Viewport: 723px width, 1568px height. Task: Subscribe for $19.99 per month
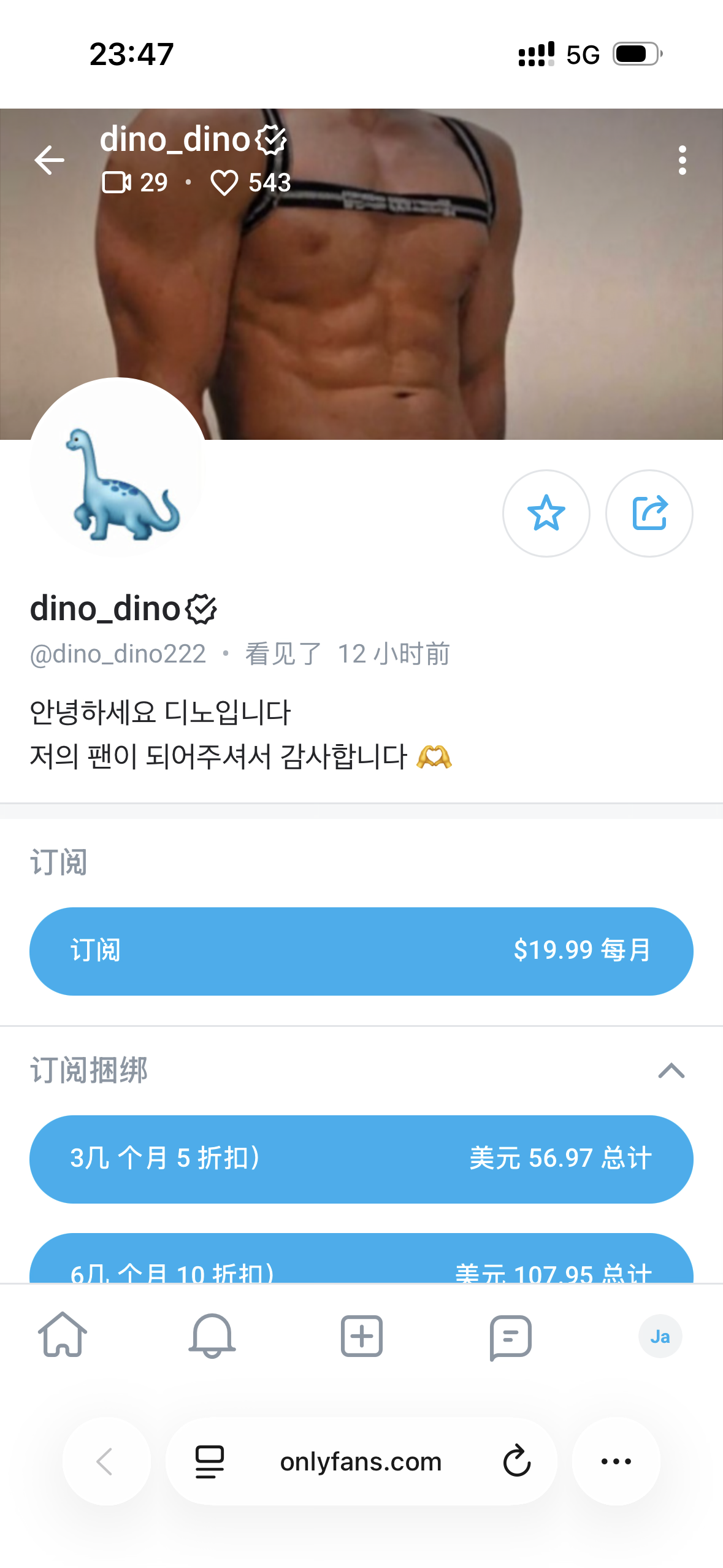tap(361, 951)
